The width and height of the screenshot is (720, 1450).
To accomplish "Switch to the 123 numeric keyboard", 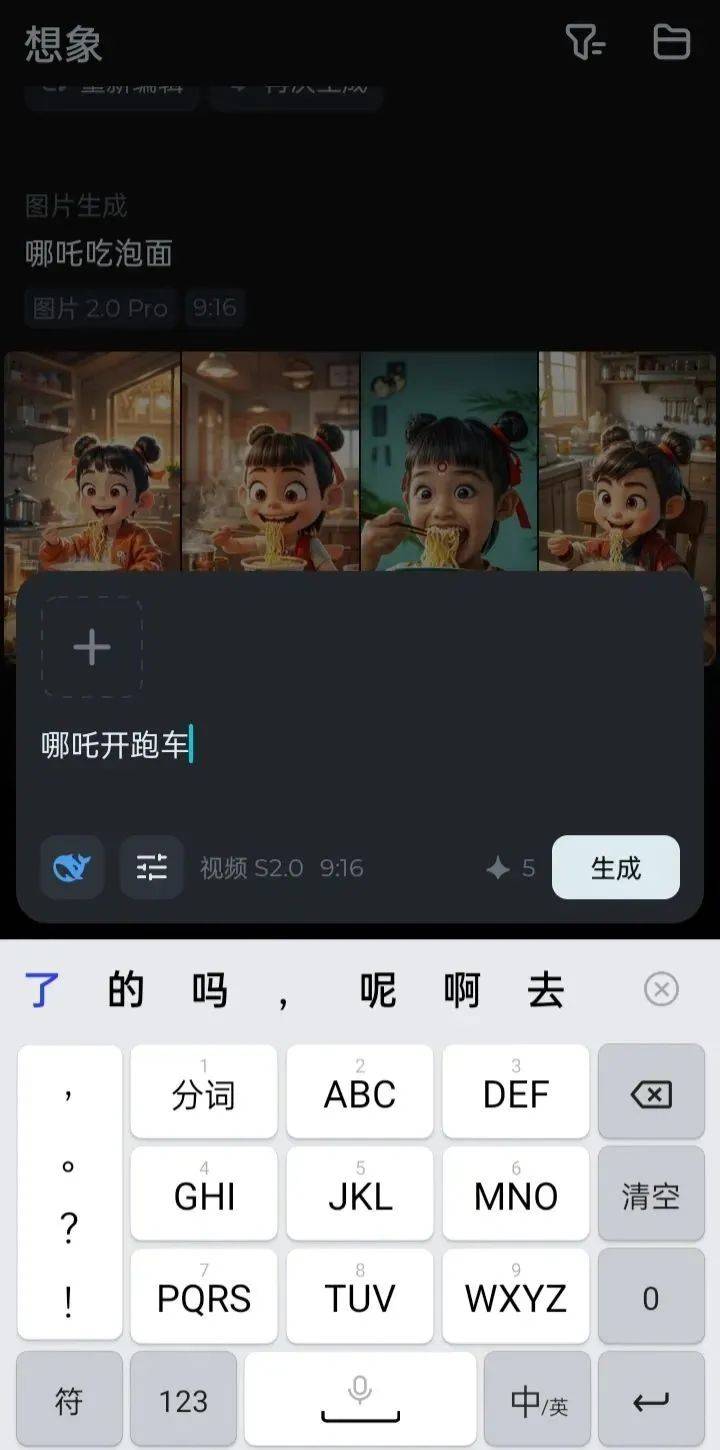I will click(x=183, y=1402).
